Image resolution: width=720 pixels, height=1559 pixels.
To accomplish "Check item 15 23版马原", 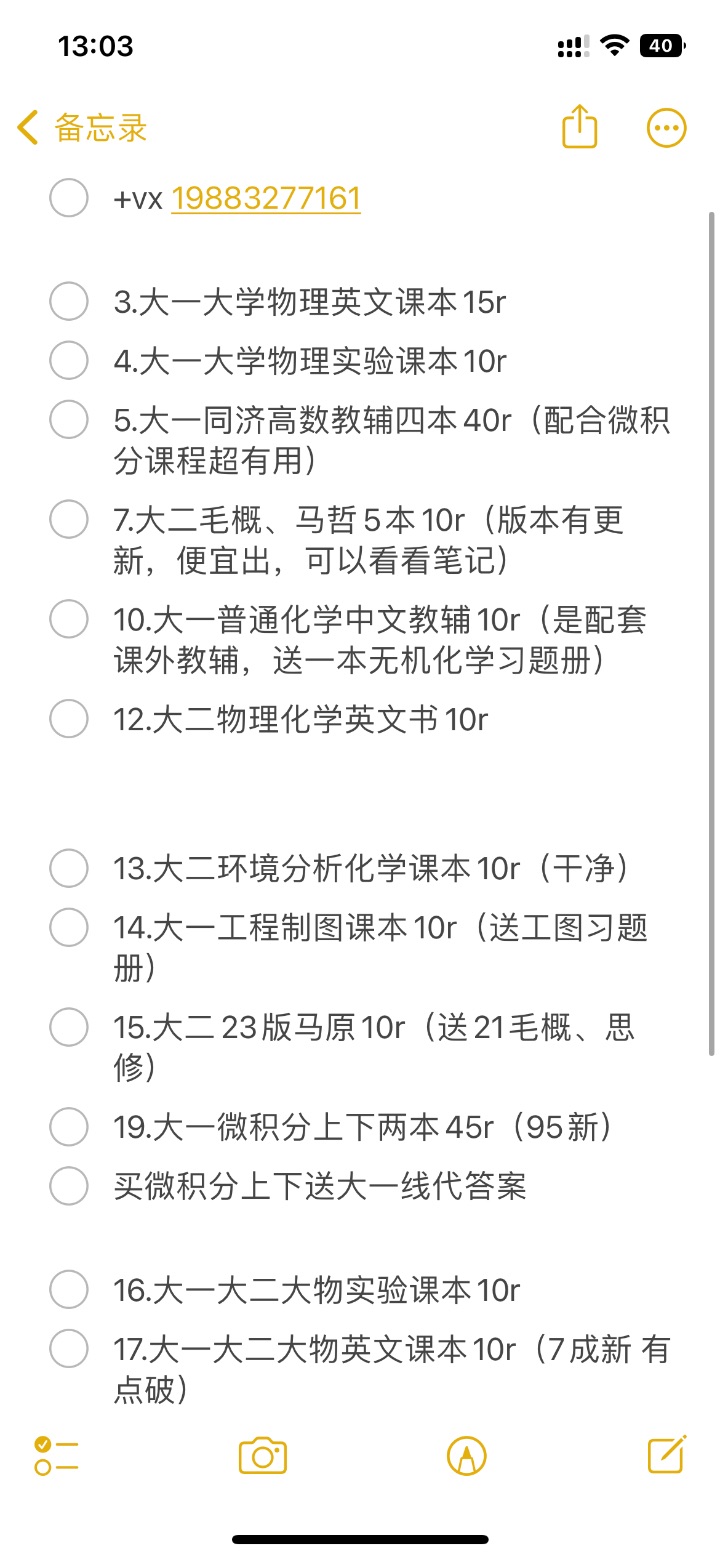I will click(69, 1027).
